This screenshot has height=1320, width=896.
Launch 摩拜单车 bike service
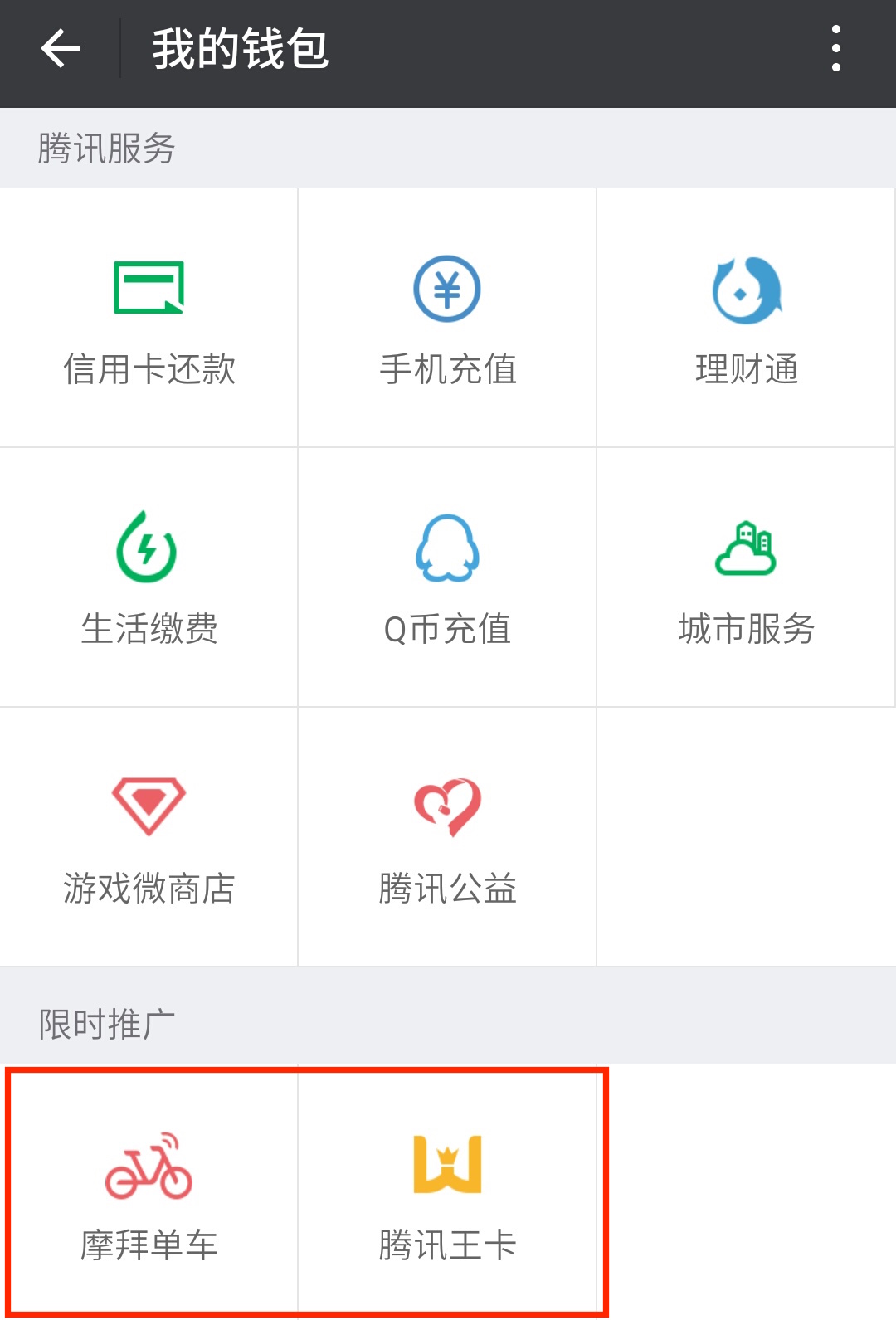pyautogui.click(x=149, y=1192)
